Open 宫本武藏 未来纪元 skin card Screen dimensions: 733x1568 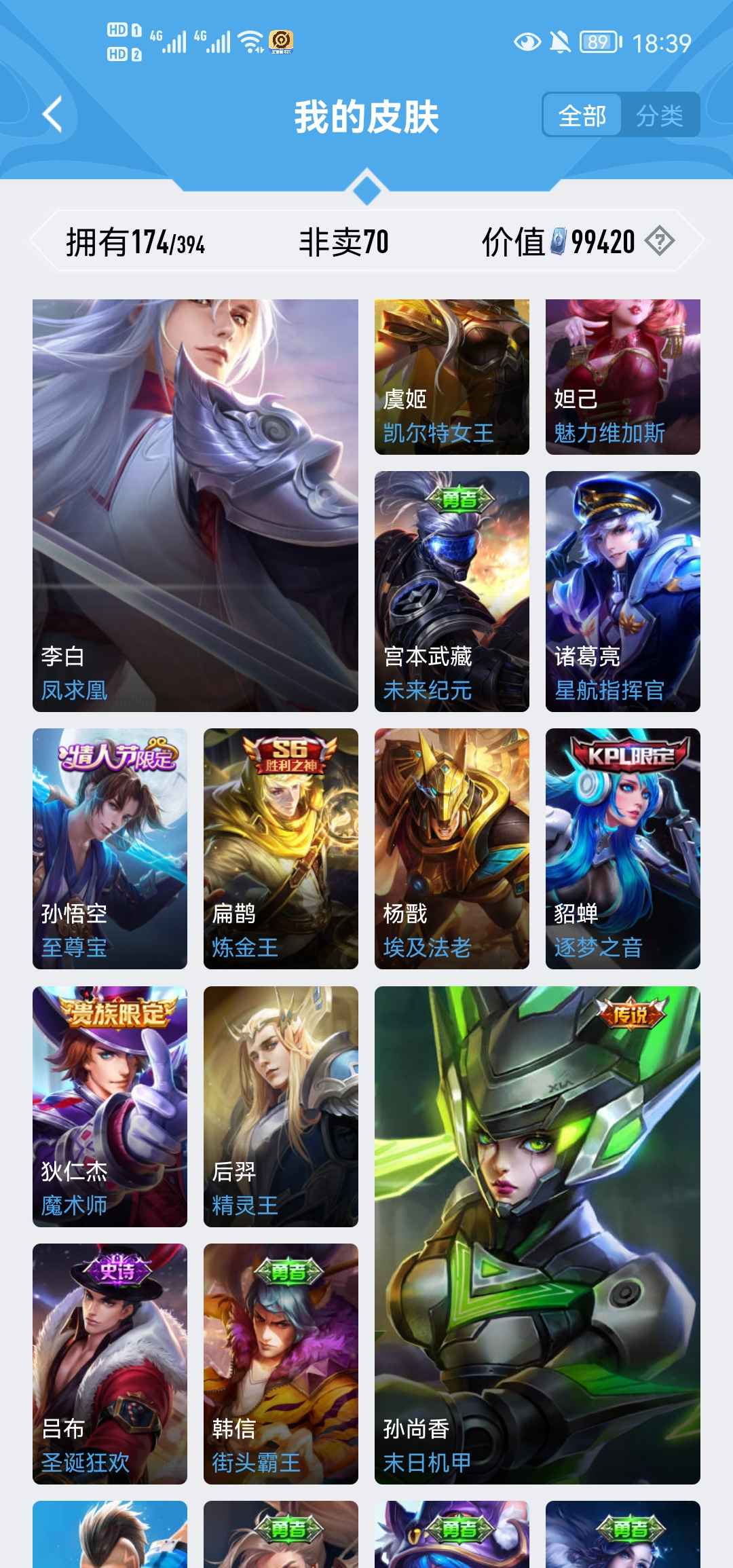point(451,591)
